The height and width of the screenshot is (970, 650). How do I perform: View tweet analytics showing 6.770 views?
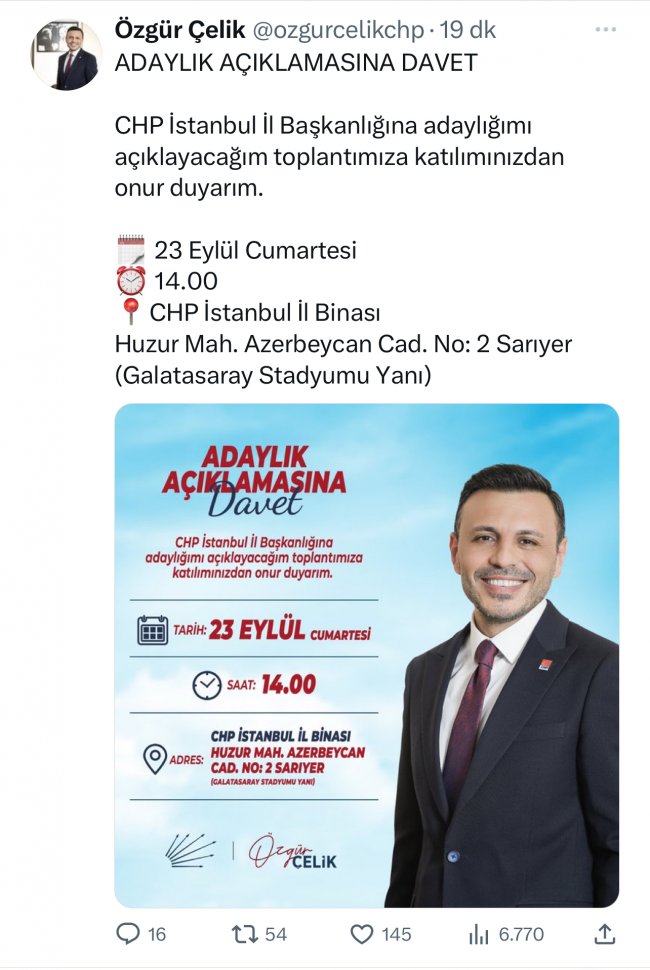478,934
